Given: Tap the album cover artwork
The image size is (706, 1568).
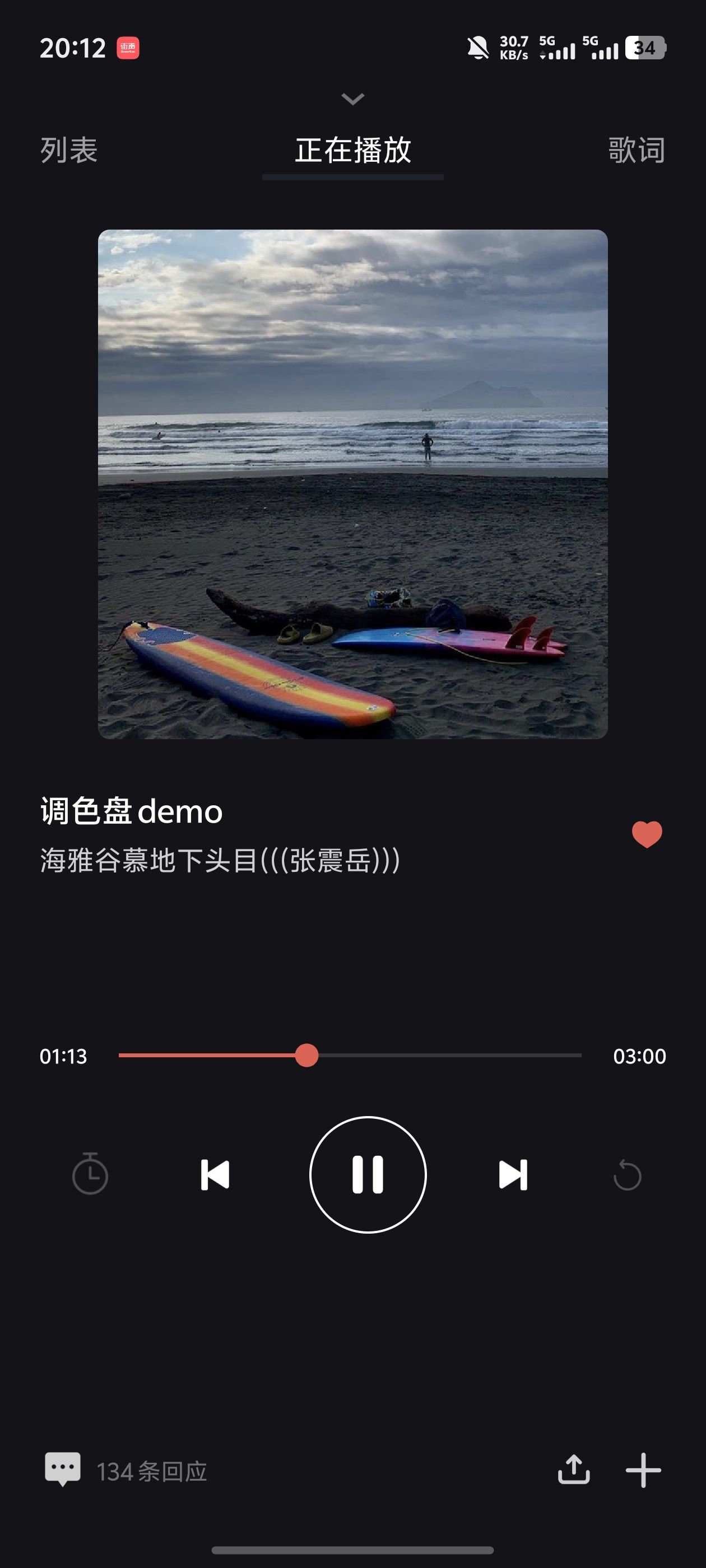Looking at the screenshot, I should [x=352, y=484].
